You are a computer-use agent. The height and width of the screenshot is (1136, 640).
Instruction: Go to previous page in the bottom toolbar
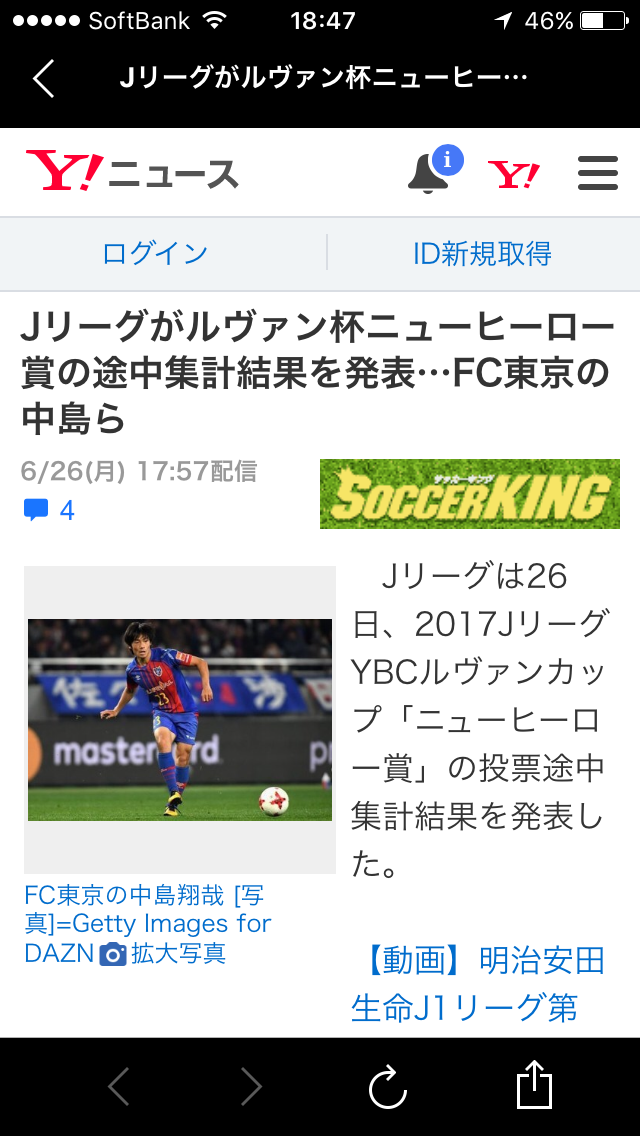point(119,1086)
